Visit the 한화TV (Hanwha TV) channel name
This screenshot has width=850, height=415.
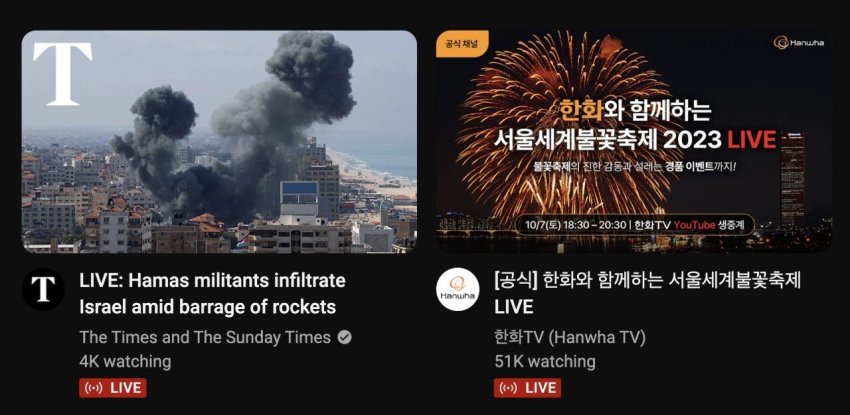pyautogui.click(x=570, y=336)
